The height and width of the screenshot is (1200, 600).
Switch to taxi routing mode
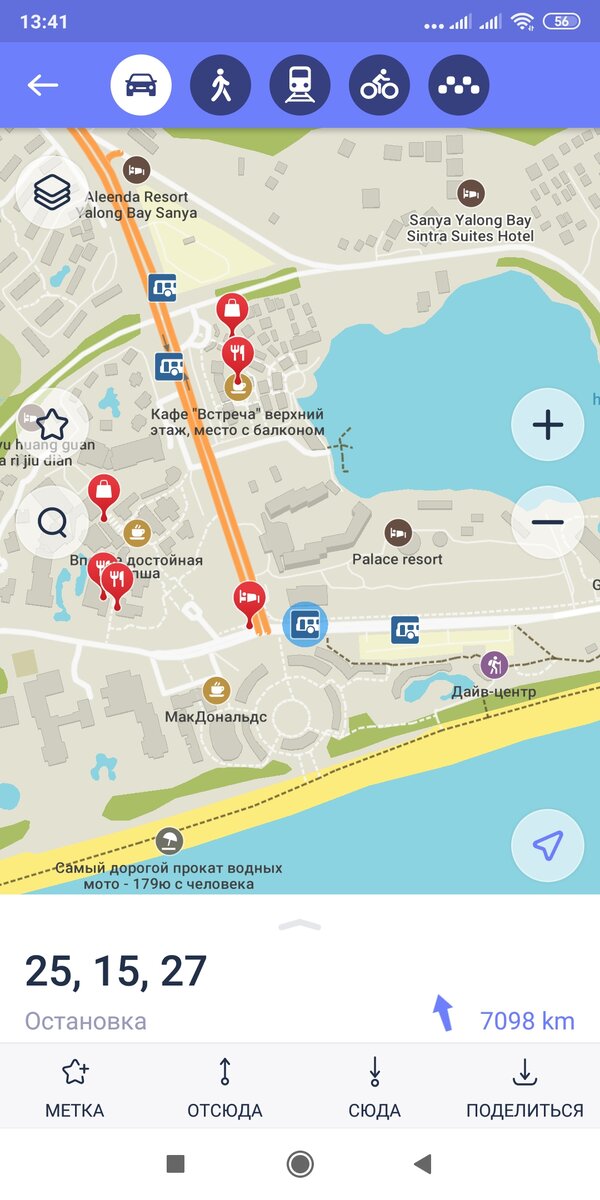click(459, 85)
